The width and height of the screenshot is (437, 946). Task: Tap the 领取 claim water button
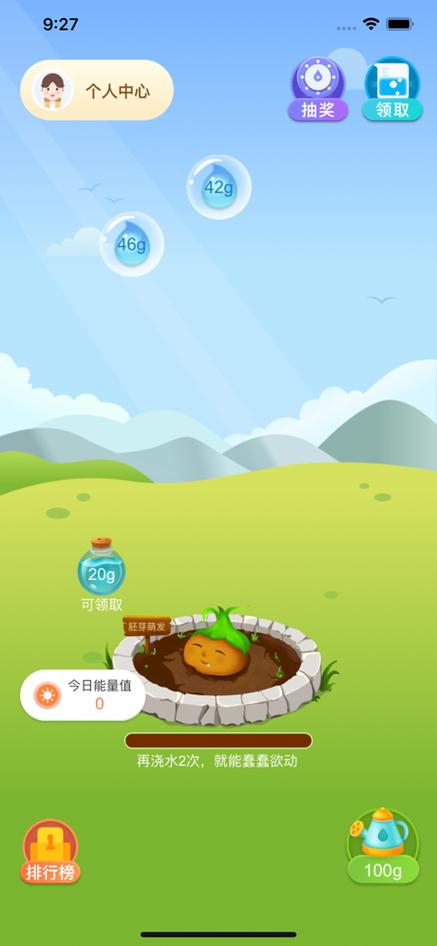pos(392,89)
